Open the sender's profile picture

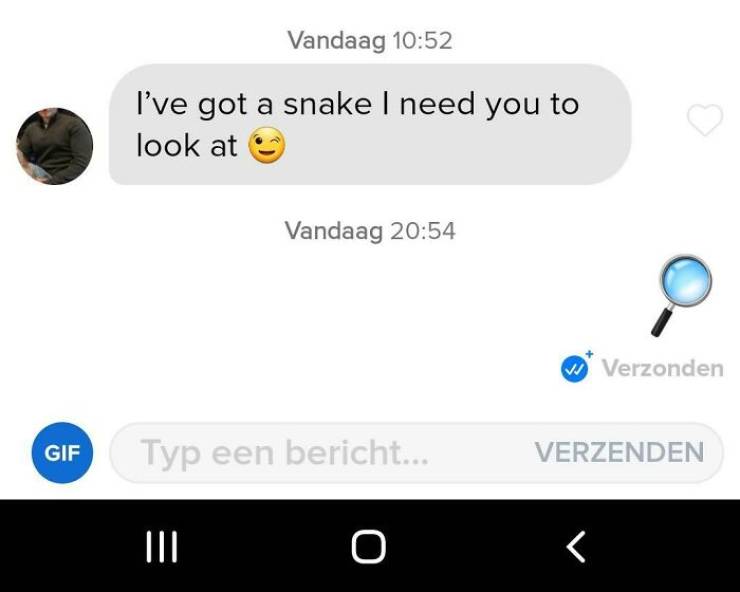coord(54,146)
